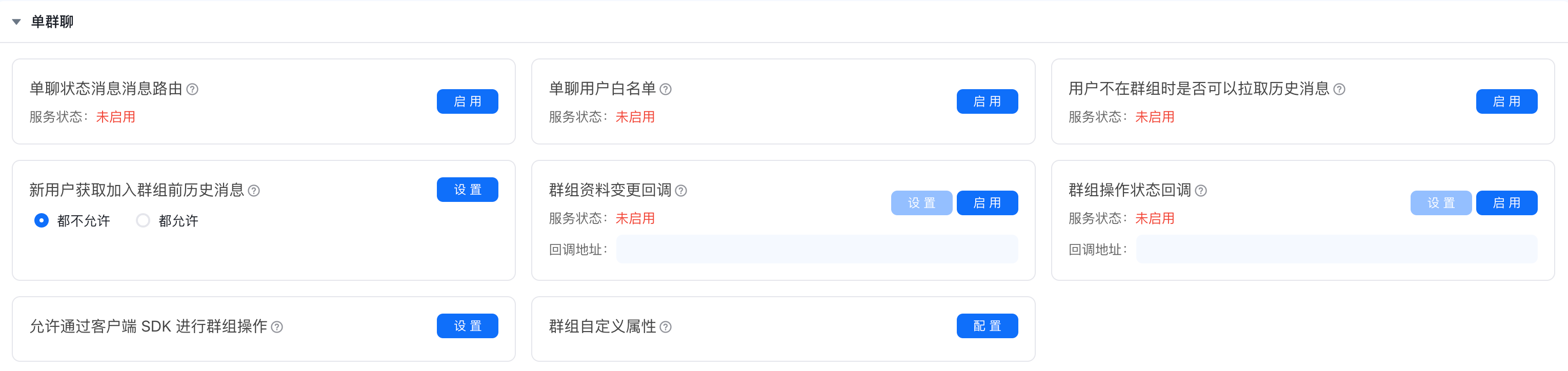The width and height of the screenshot is (1568, 371).
Task: Show help for 群组操作状态回调
Action: [x=1201, y=191]
